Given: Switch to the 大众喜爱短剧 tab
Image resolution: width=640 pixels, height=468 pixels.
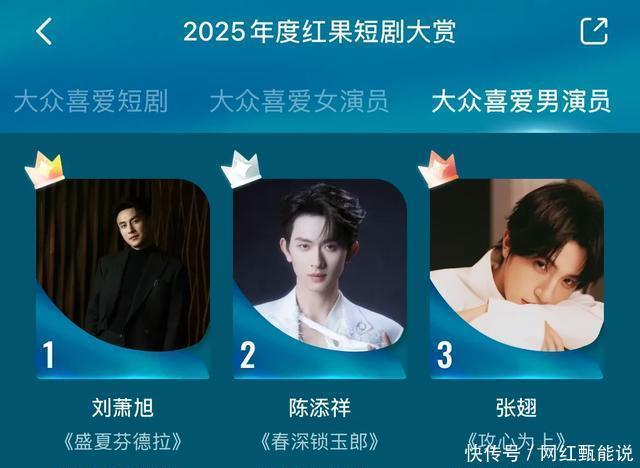Looking at the screenshot, I should (91, 101).
